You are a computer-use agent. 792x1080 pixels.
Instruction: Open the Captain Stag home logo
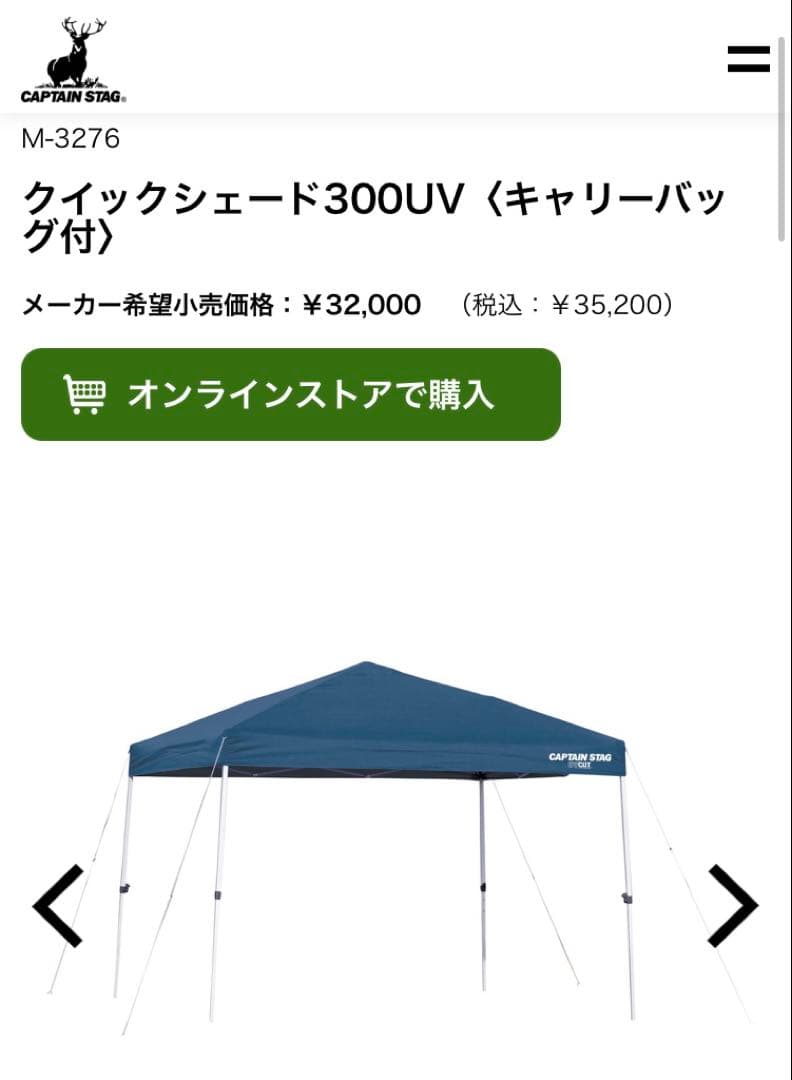click(73, 60)
